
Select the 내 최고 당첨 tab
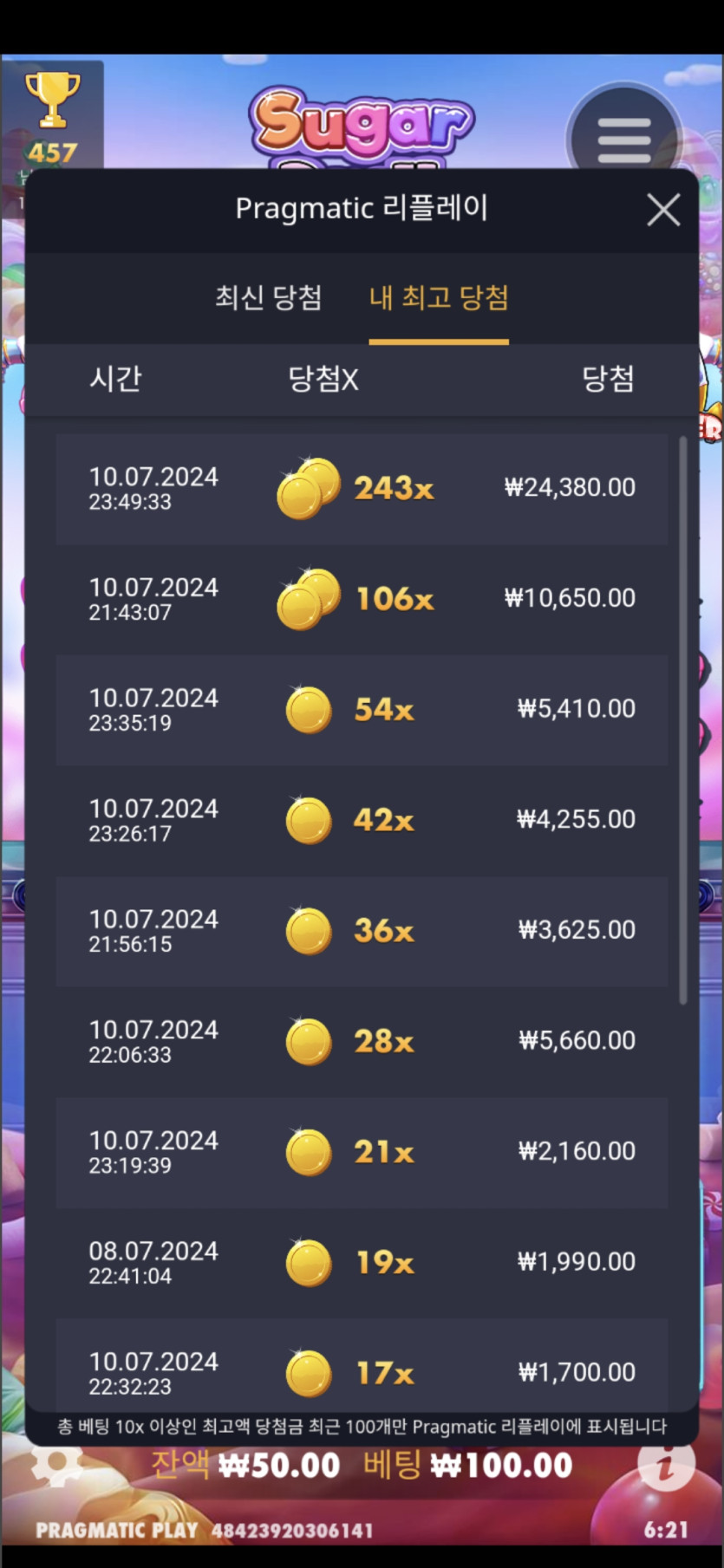[x=439, y=298]
